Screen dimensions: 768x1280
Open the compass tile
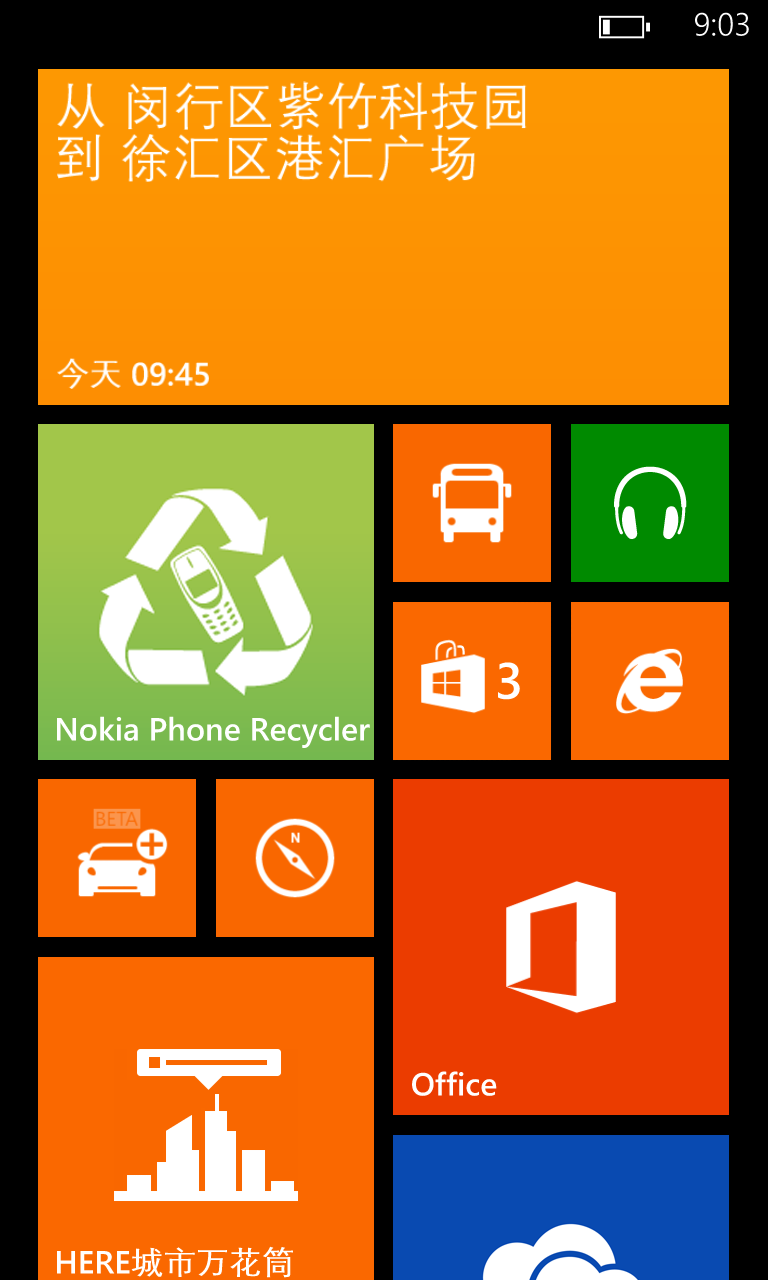pos(295,858)
